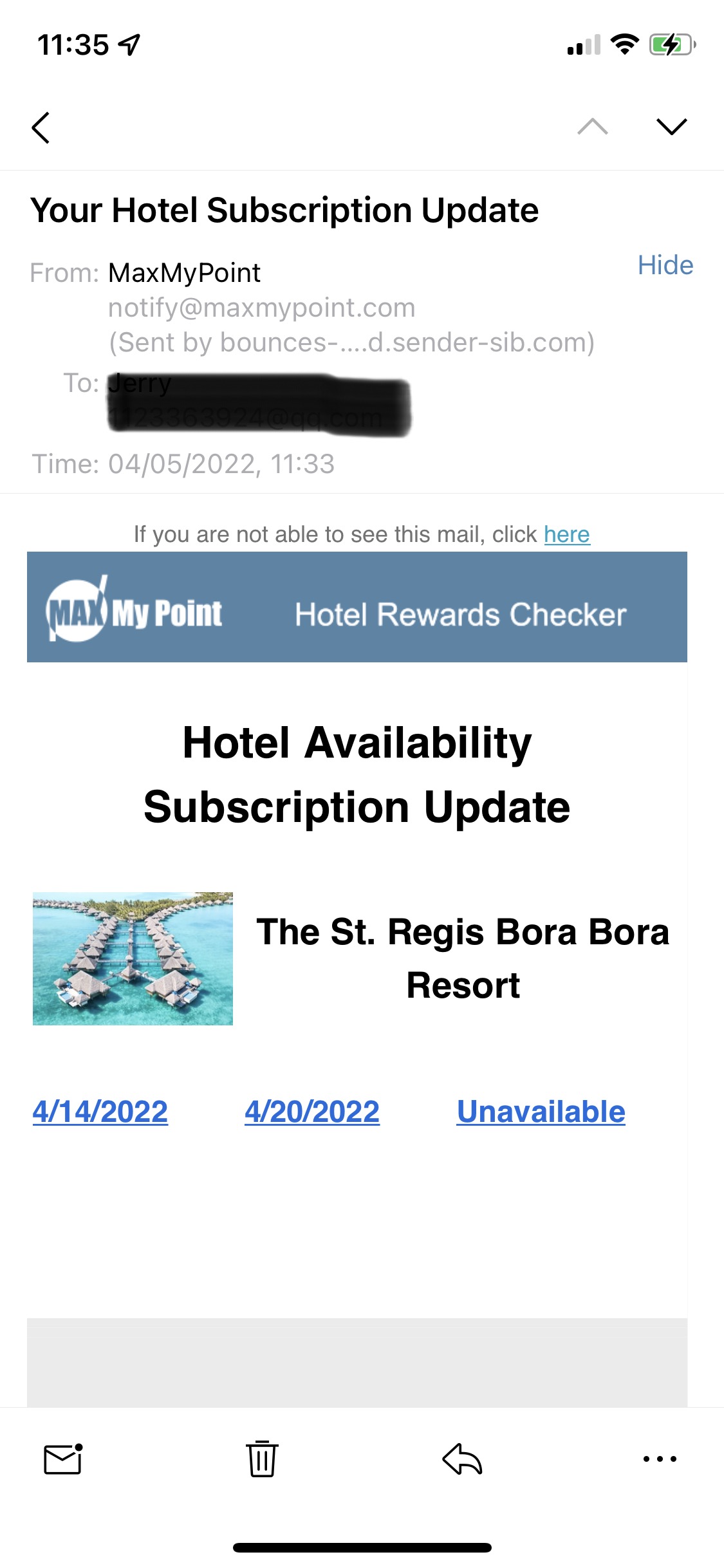Tap the Unavailable status link
This screenshot has width=724, height=1568.
pos(541,1112)
